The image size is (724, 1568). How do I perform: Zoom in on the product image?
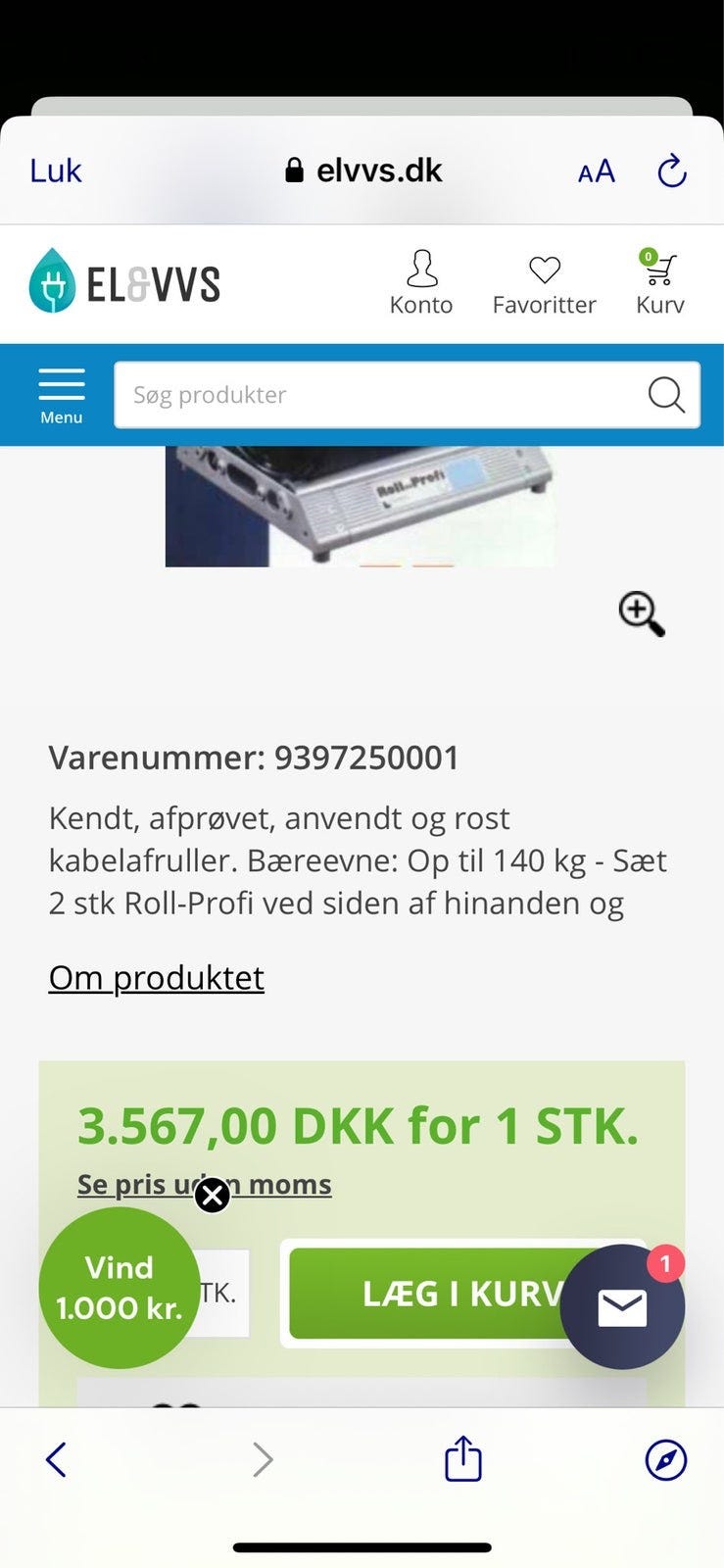point(642,613)
